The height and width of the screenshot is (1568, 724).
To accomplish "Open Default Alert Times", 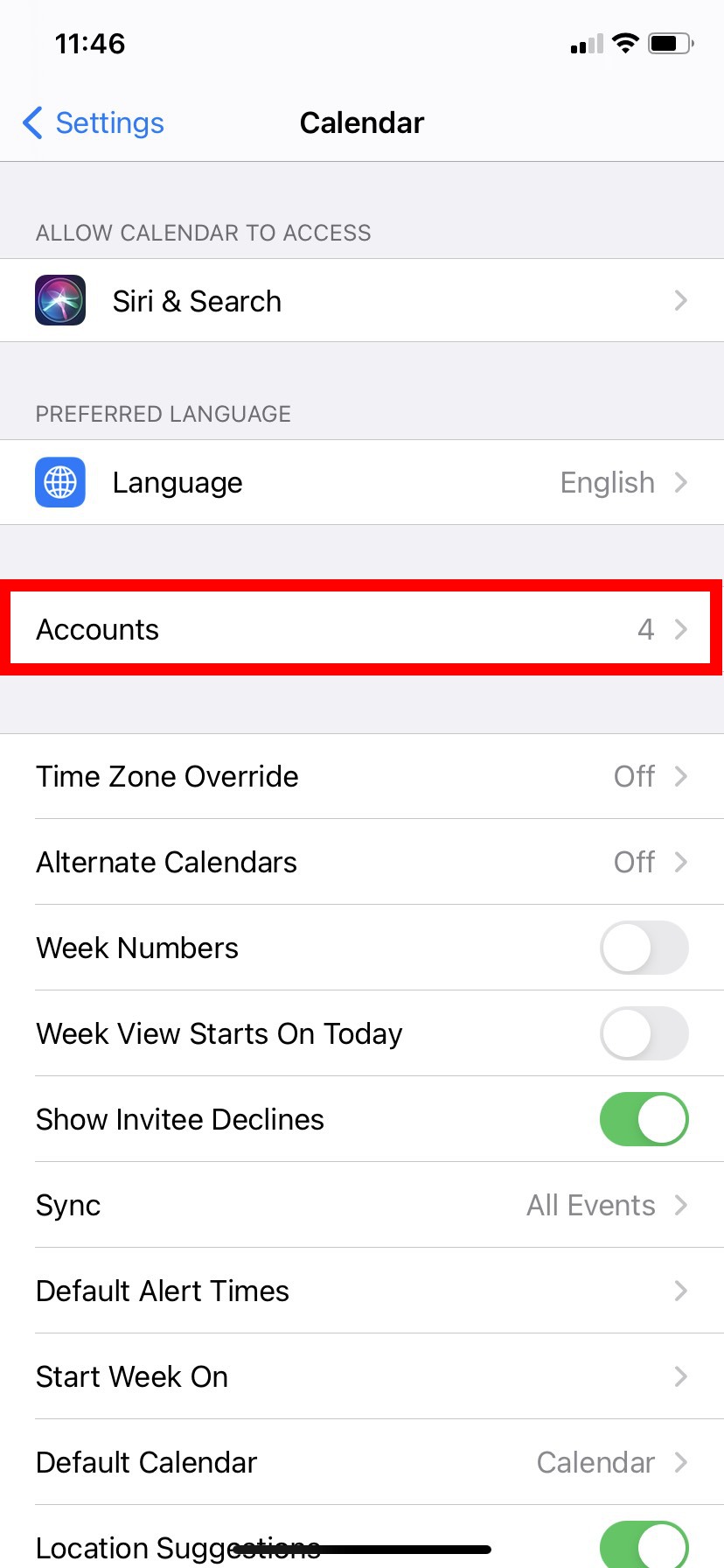I will [x=362, y=1291].
